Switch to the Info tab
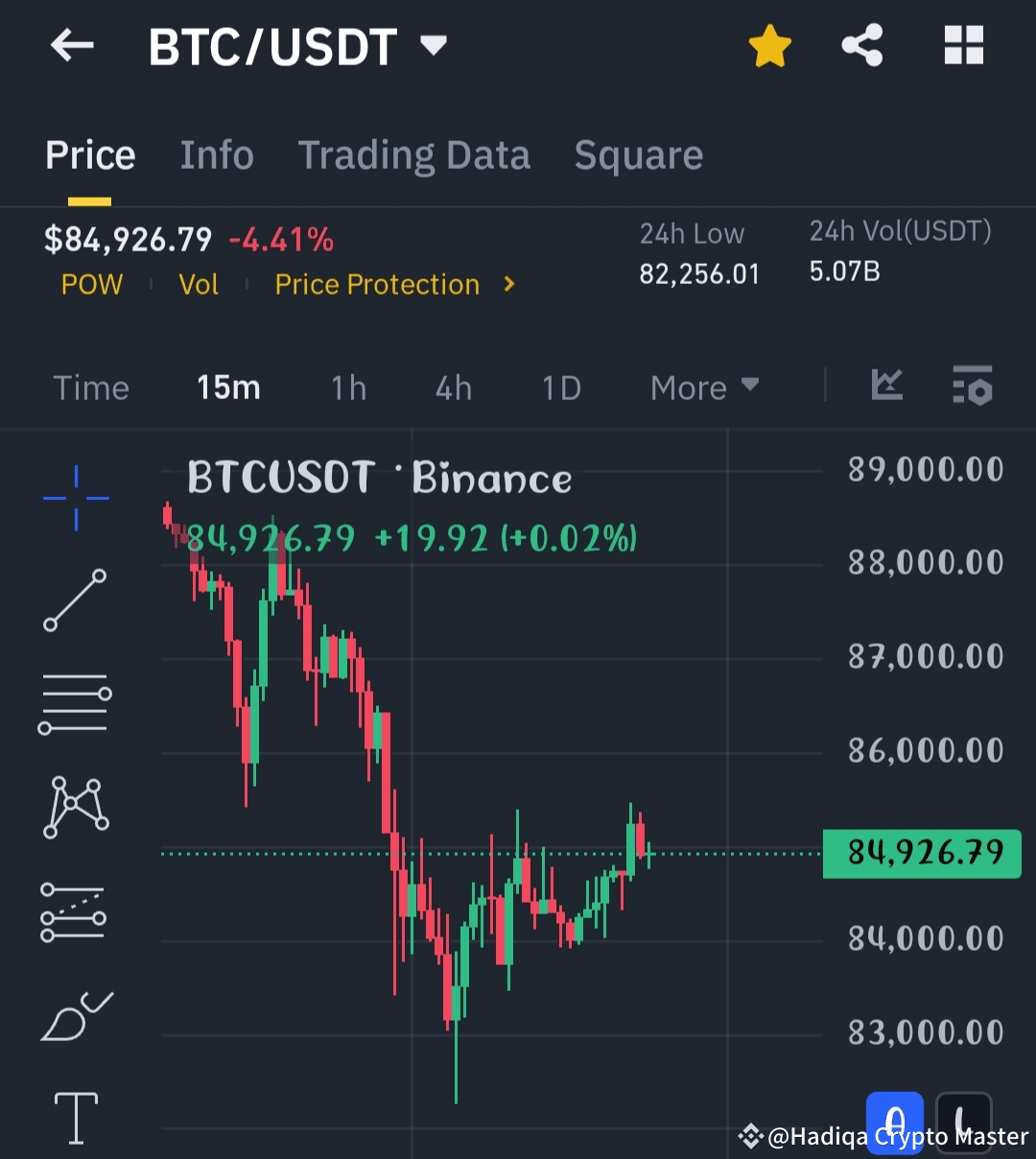This screenshot has width=1036, height=1159. coord(217,155)
